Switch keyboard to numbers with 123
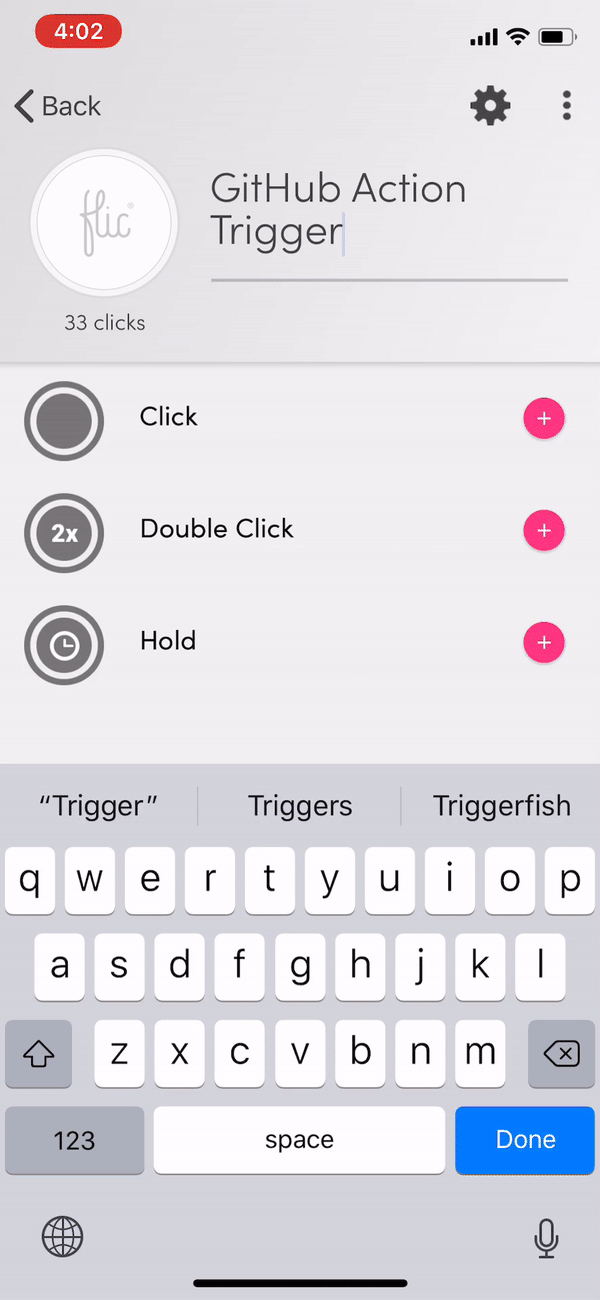Image resolution: width=600 pixels, height=1300 pixels. coord(75,1140)
